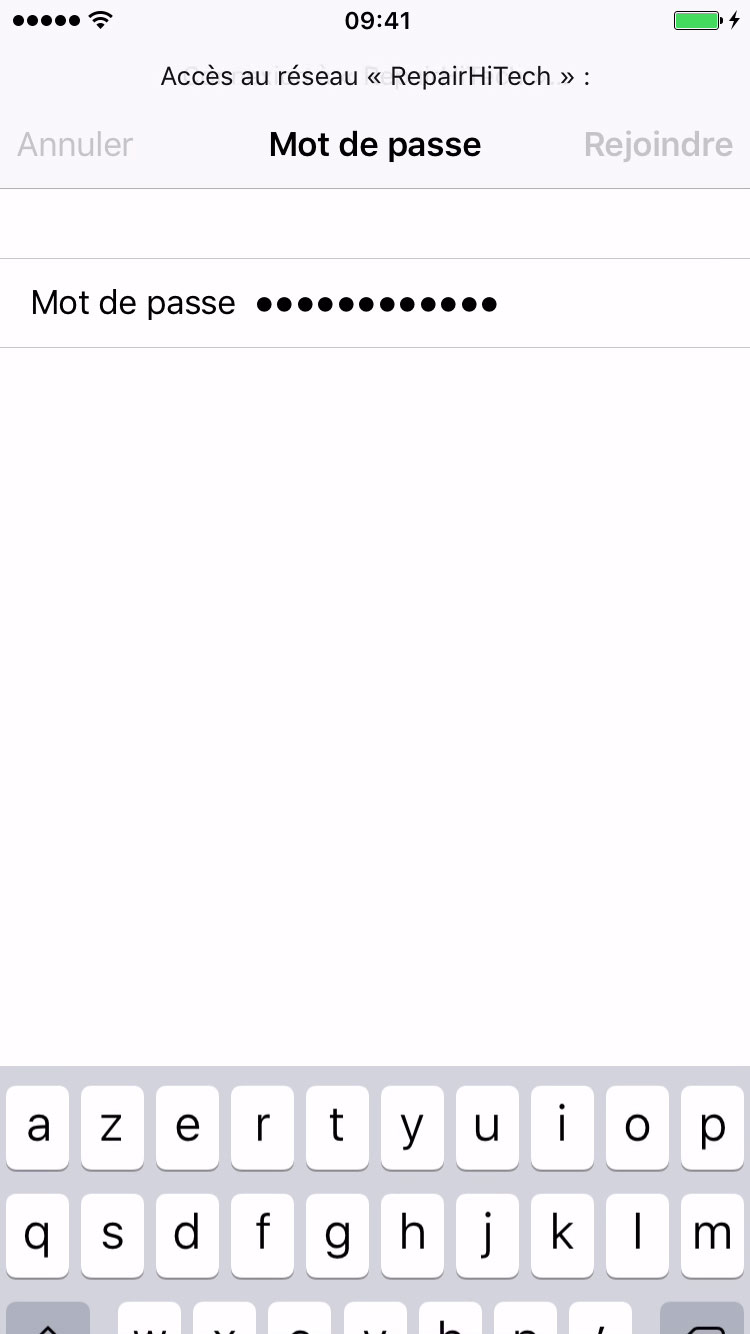This screenshot has height=1334, width=750.
Task: Tap Rejoindre to join the network
Action: (x=658, y=145)
